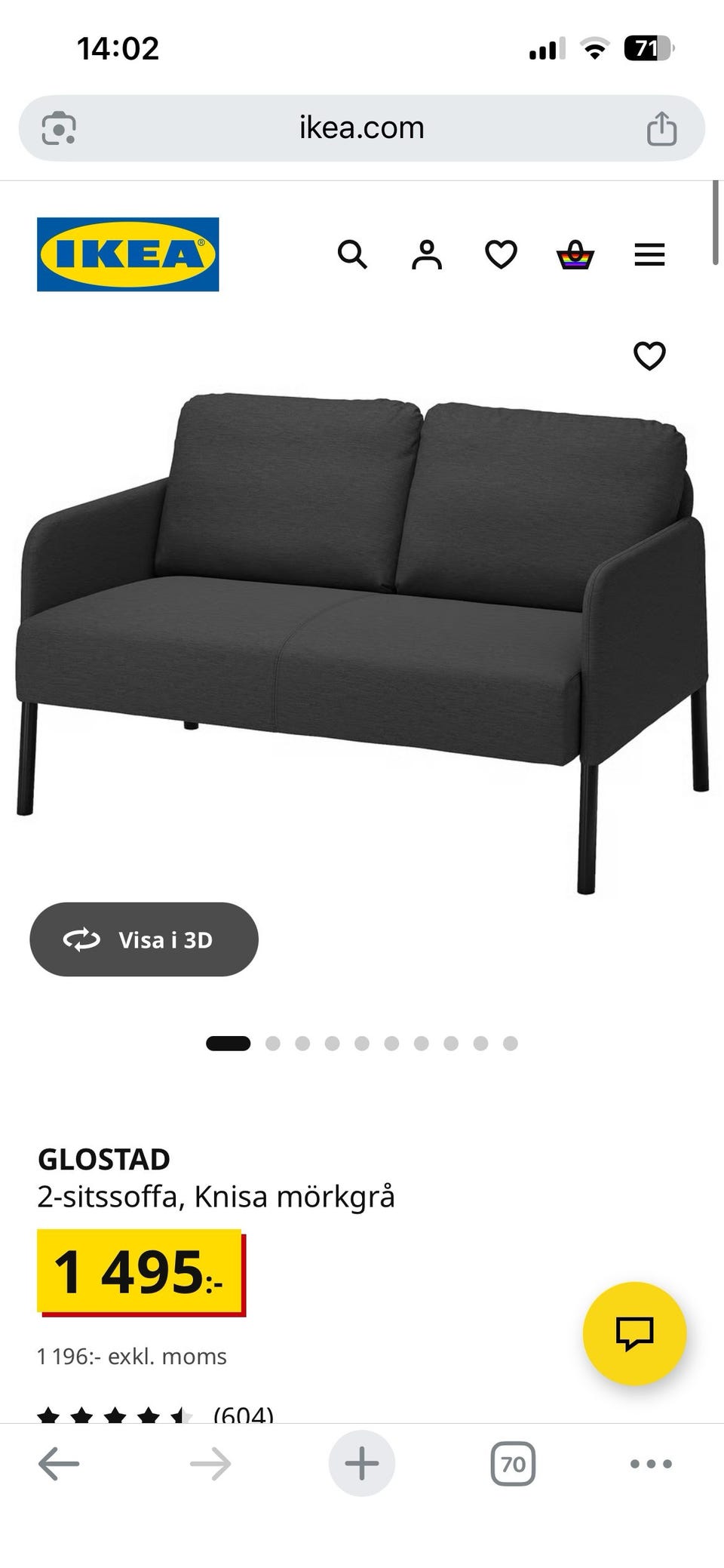The image size is (724, 1568).
Task: Open the yellow chat bubble button
Action: click(634, 1333)
